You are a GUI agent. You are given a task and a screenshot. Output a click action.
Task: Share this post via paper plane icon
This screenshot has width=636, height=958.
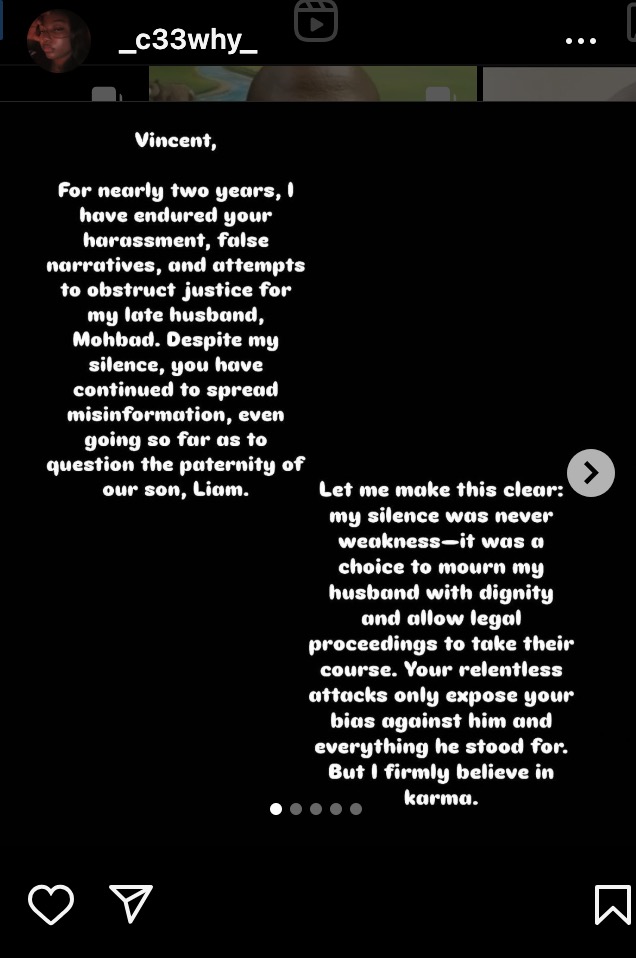point(131,904)
